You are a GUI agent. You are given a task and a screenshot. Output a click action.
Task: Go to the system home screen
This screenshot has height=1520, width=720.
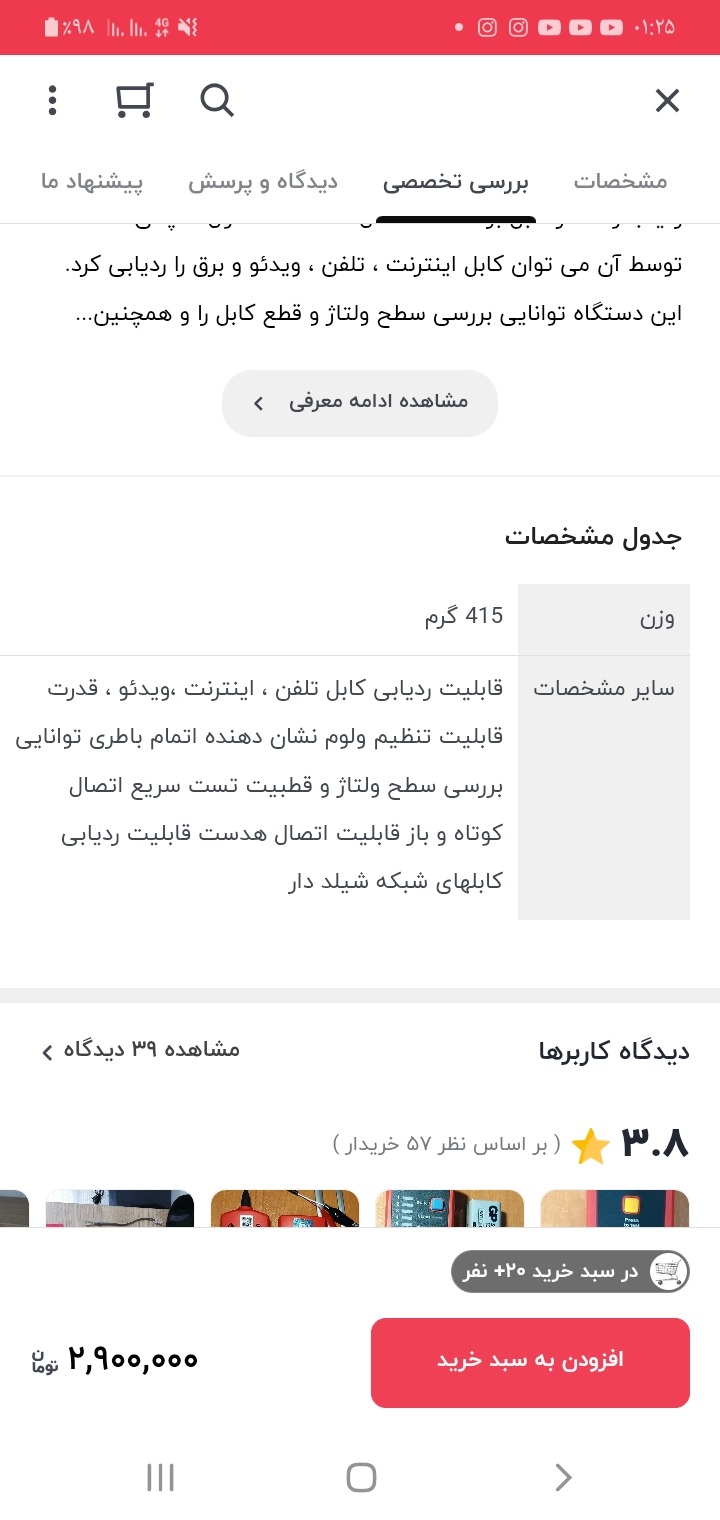tap(360, 1477)
